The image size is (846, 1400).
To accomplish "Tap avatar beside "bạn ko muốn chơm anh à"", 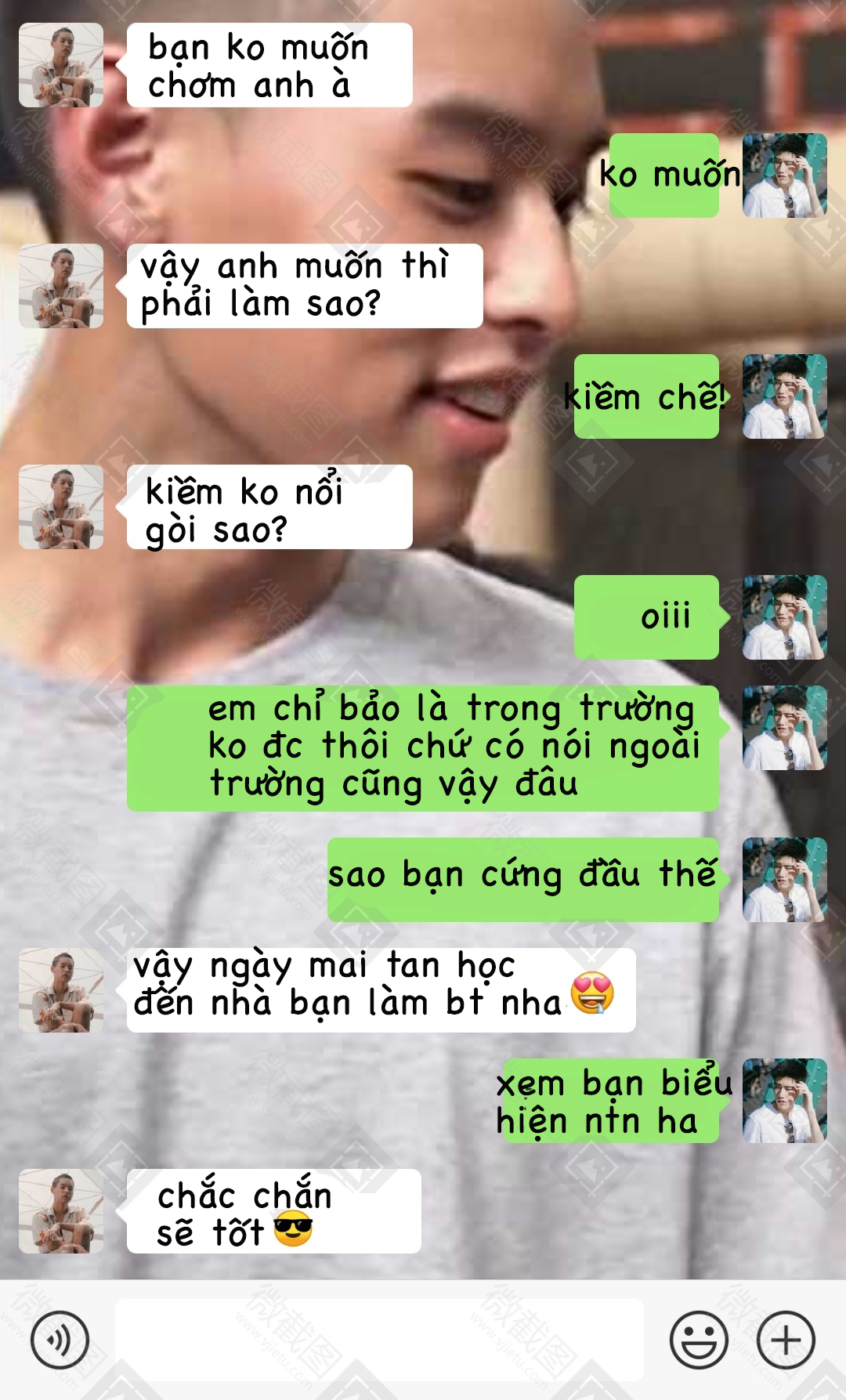I will pos(61,65).
